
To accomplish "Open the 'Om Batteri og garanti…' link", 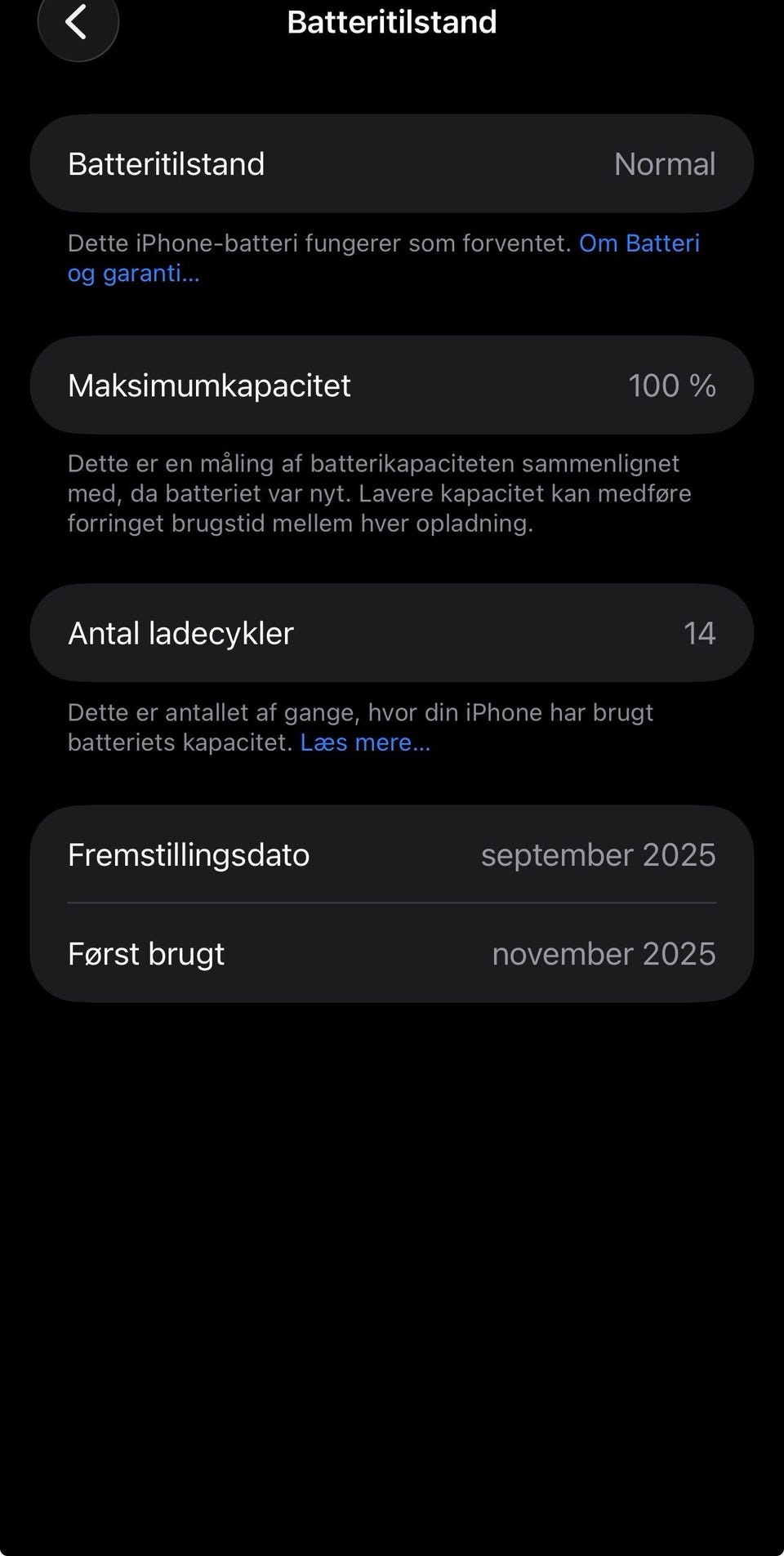I will pyautogui.click(x=639, y=243).
